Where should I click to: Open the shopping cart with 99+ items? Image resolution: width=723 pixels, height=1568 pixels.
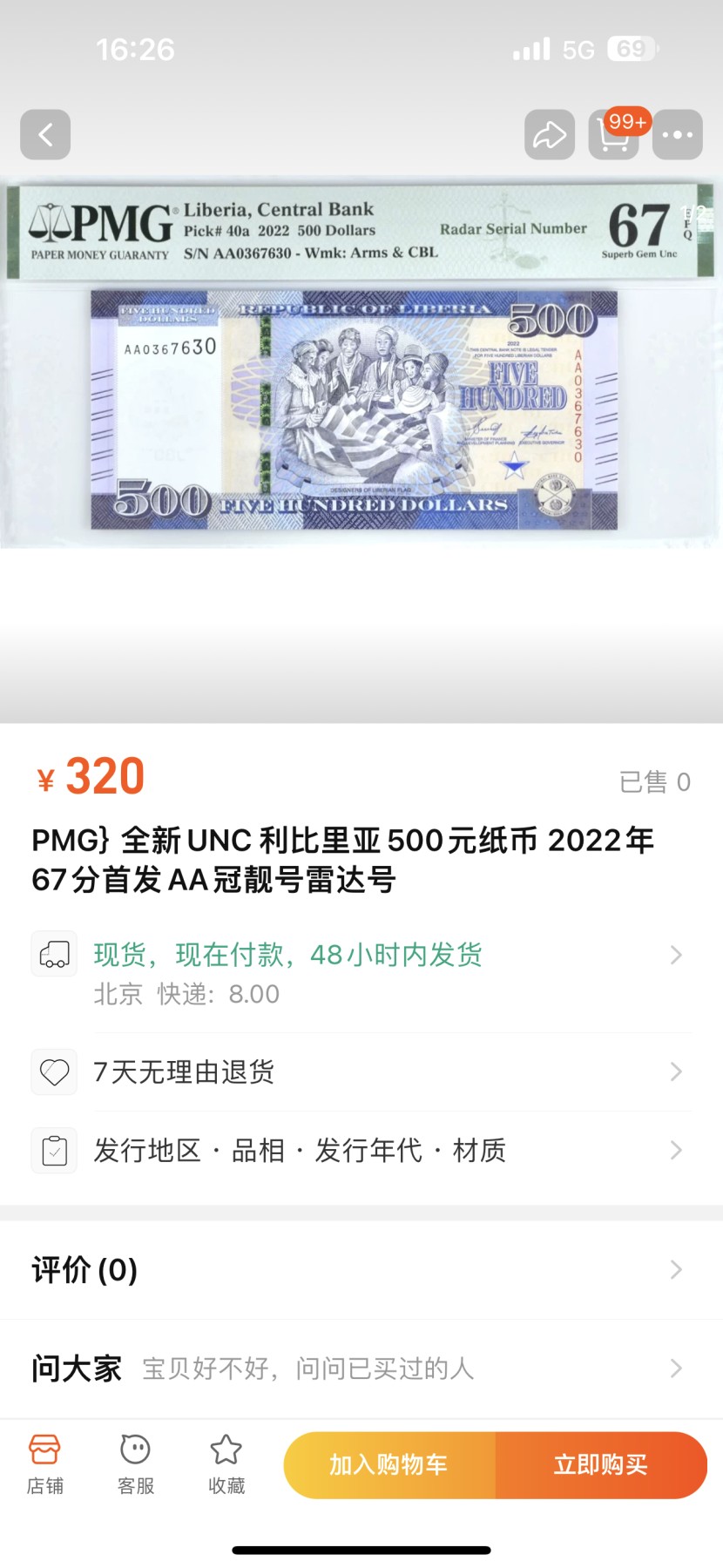[x=613, y=138]
